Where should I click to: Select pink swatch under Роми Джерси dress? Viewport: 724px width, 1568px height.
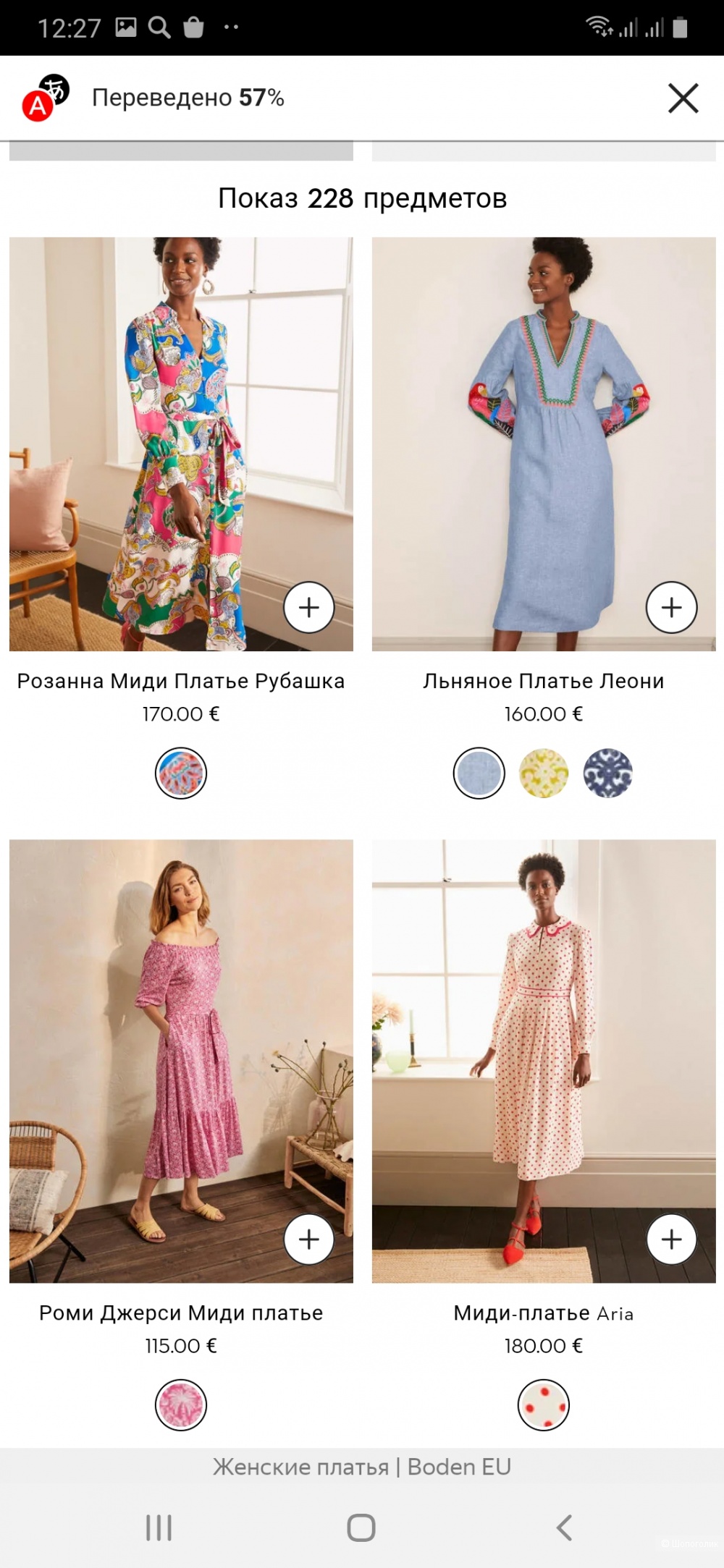[x=181, y=1404]
